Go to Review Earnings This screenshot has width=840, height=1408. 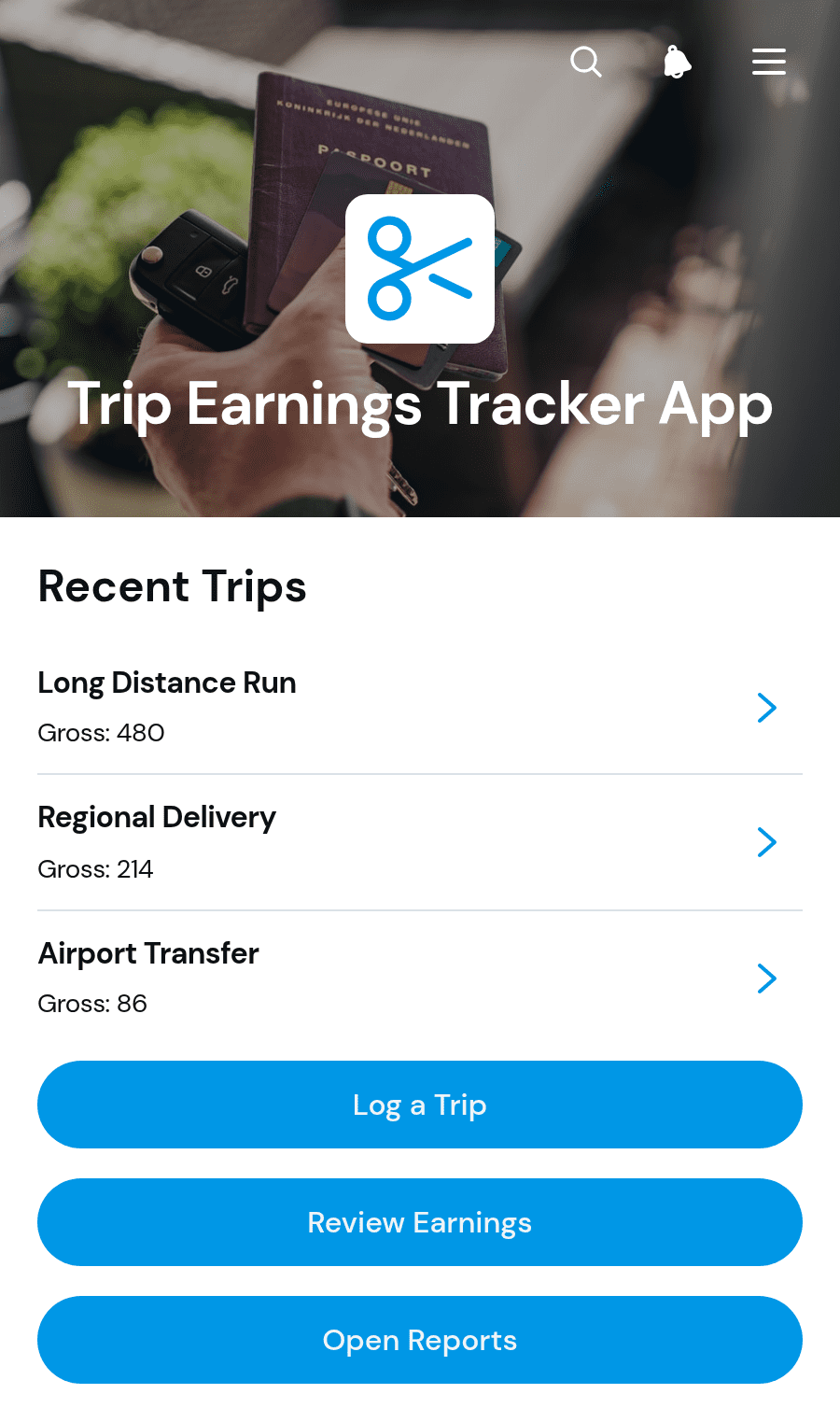tap(420, 1222)
